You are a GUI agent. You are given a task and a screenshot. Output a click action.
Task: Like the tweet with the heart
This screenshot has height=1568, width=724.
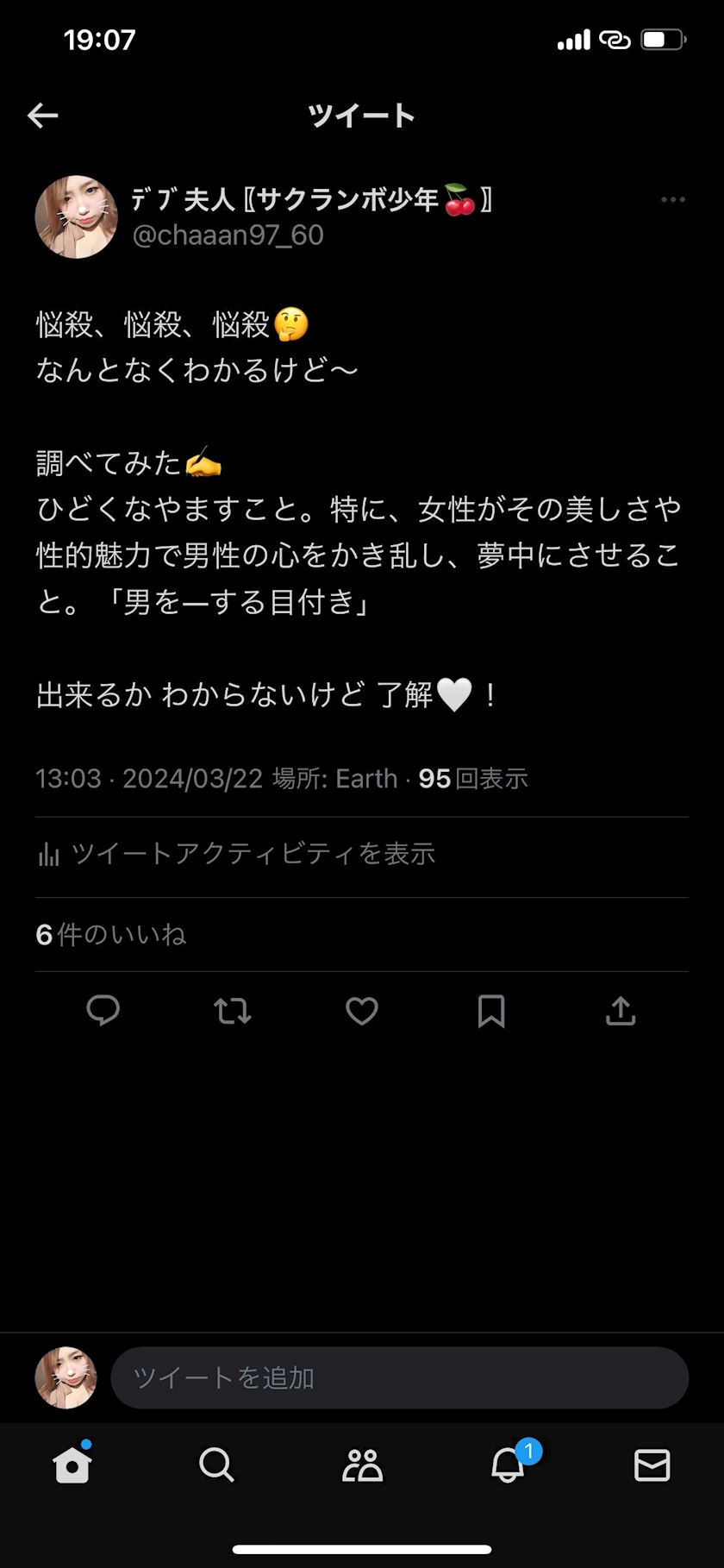[x=362, y=1011]
